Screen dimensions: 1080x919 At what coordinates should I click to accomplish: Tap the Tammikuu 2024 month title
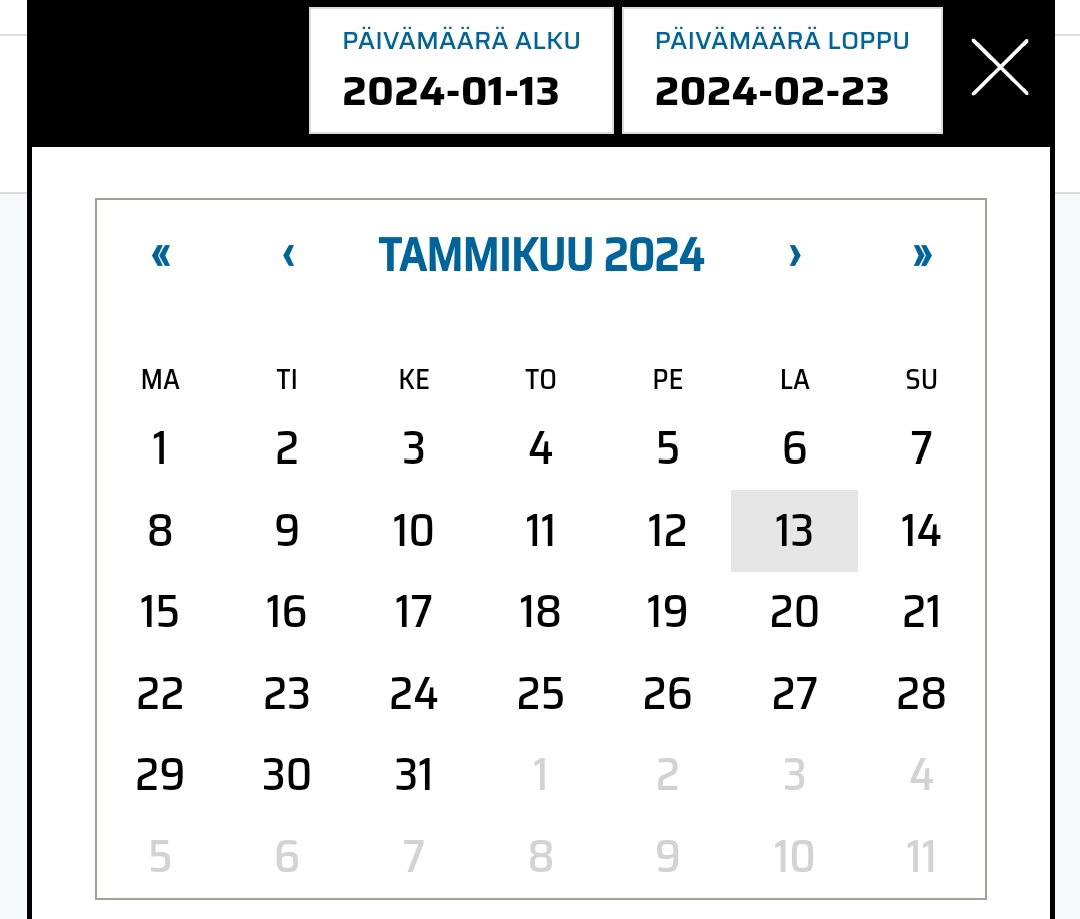click(x=541, y=256)
